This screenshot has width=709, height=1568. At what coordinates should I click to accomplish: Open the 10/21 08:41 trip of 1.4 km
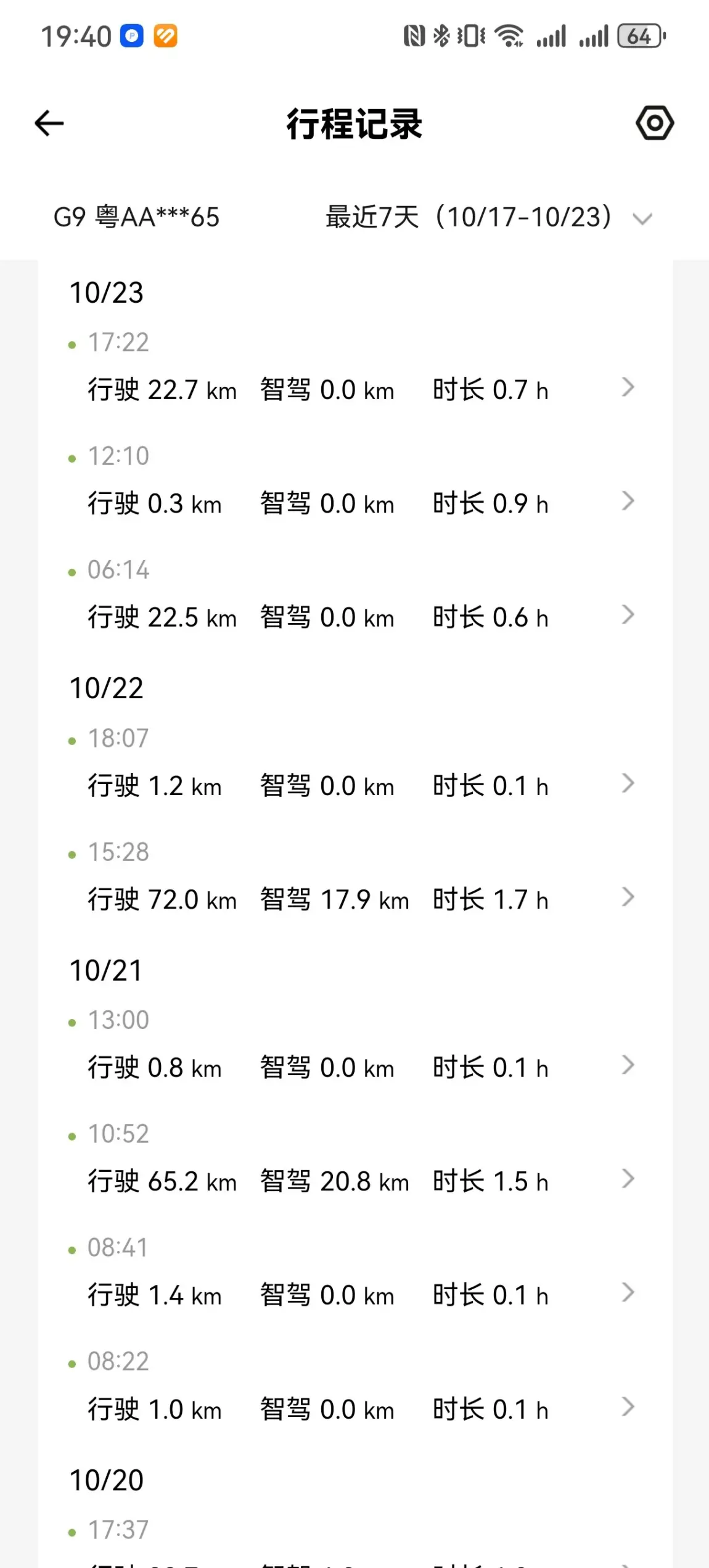point(355,1273)
